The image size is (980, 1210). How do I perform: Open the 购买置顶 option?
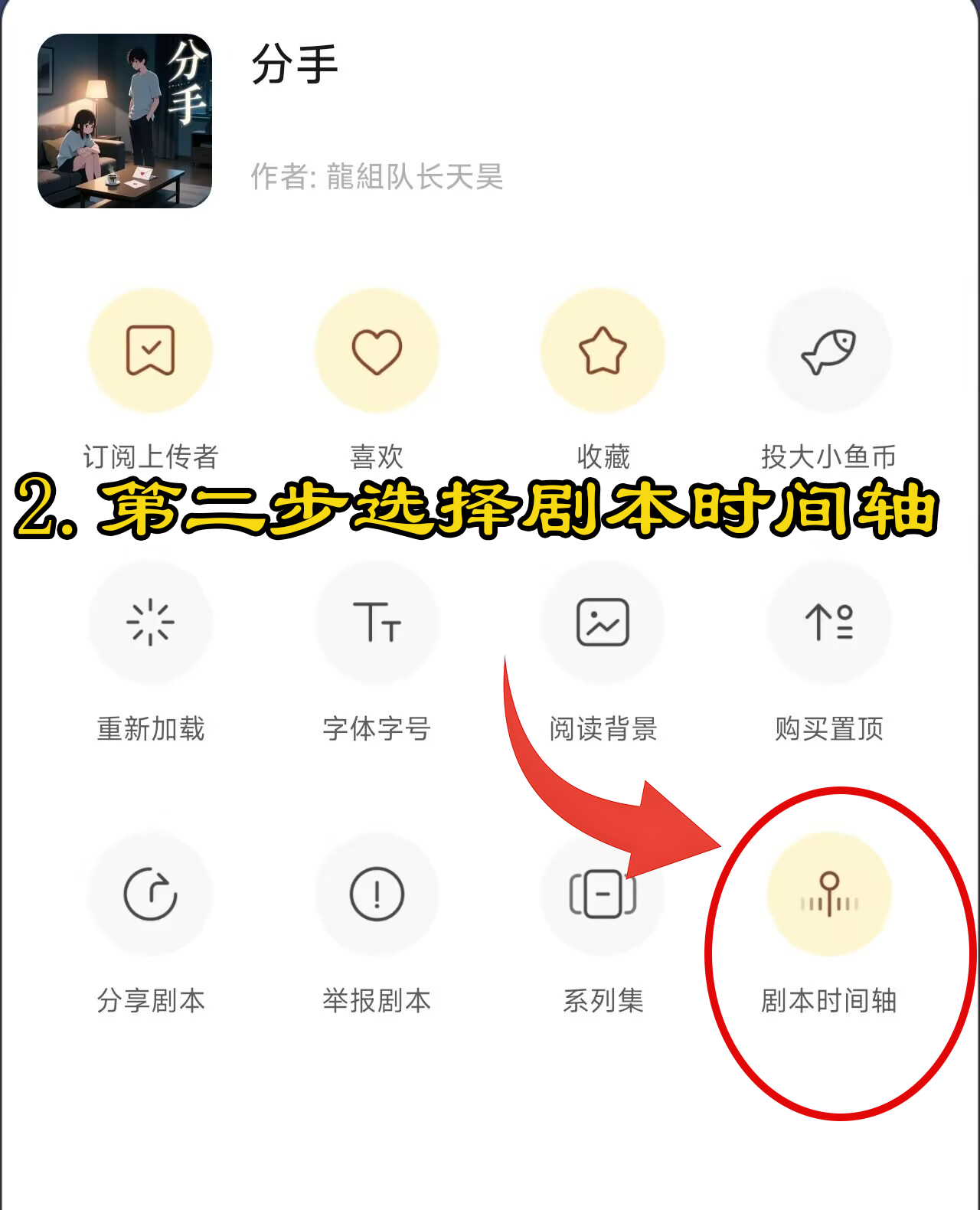coord(829,622)
